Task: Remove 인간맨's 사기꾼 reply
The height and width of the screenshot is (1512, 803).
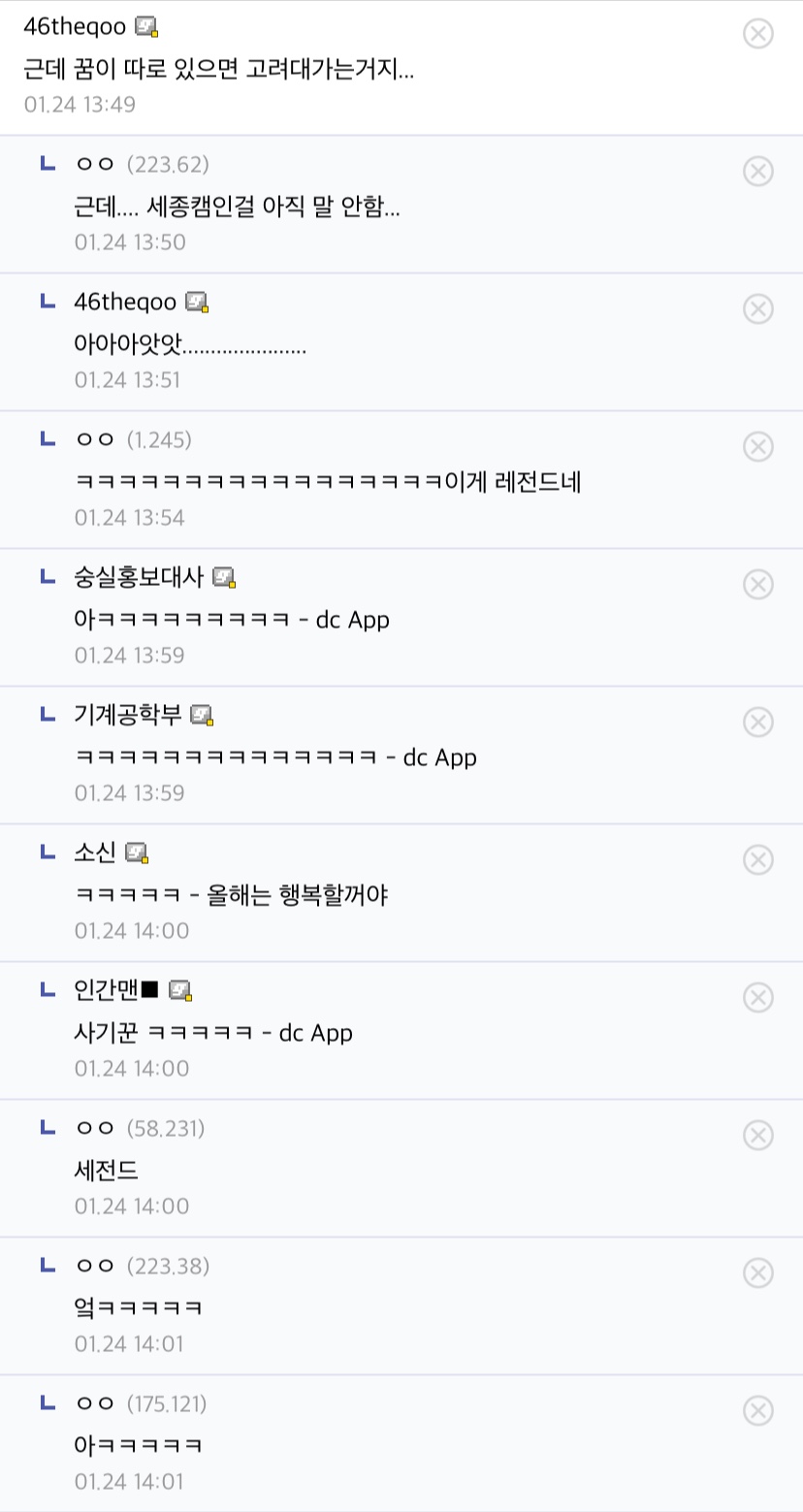Action: 757,998
